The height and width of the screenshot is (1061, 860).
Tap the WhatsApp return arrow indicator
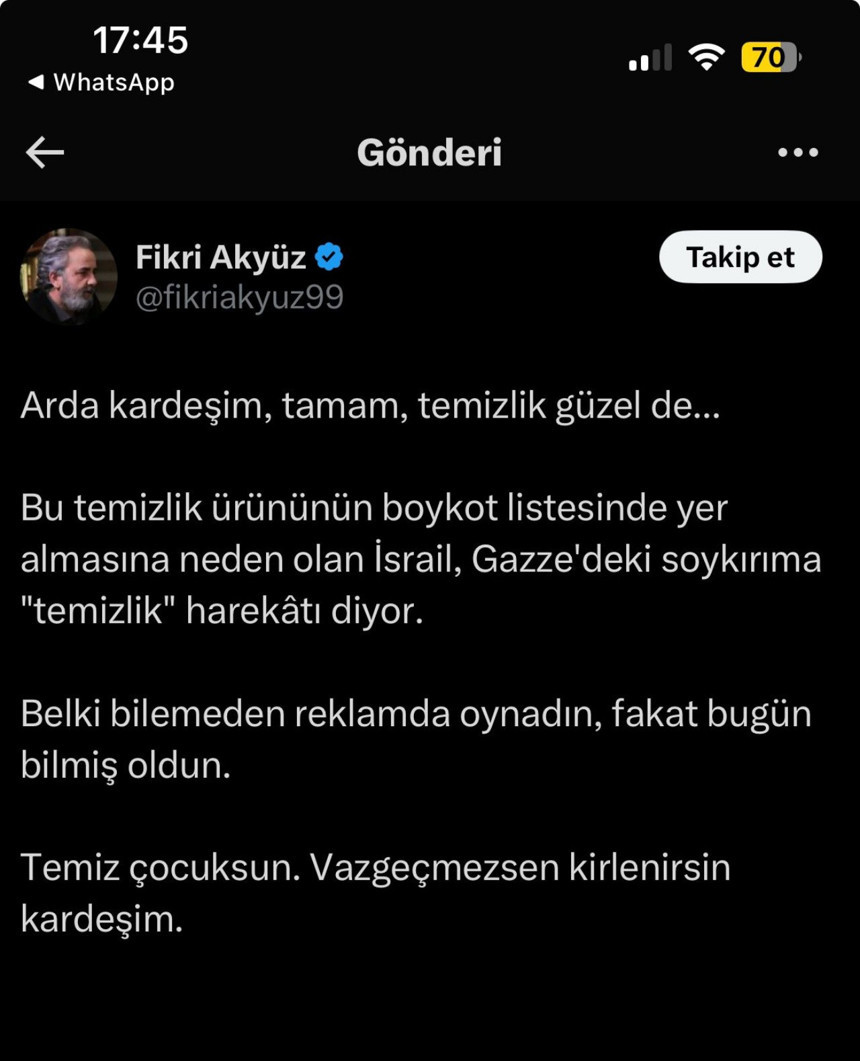pyautogui.click(x=36, y=83)
